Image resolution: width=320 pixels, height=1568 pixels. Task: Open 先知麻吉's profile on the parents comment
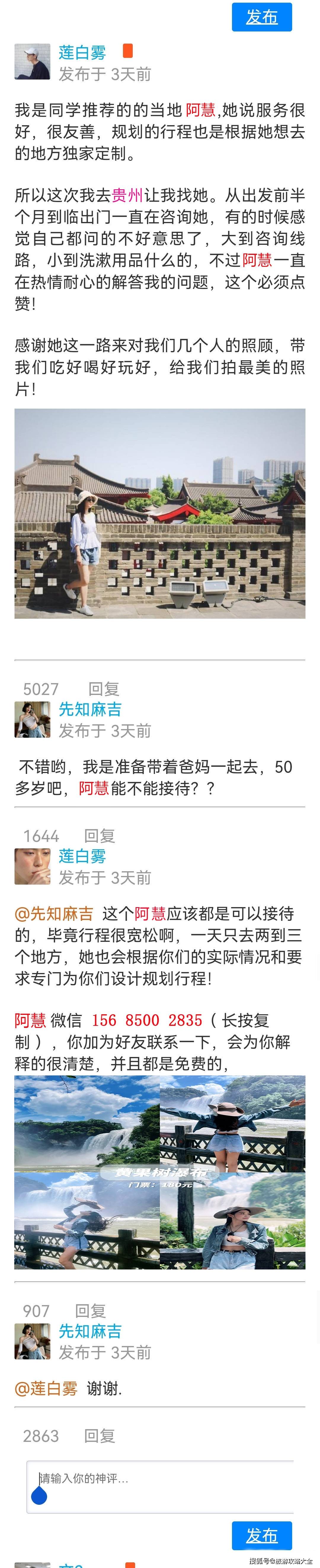click(90, 709)
